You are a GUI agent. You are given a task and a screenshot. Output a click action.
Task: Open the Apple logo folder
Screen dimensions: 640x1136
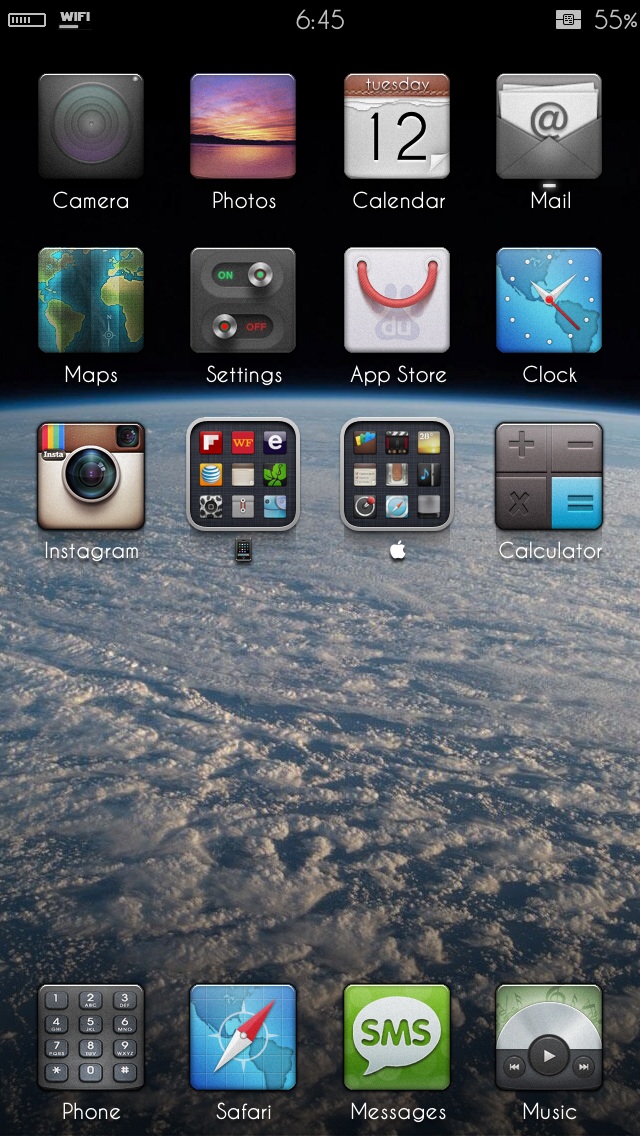coord(396,475)
